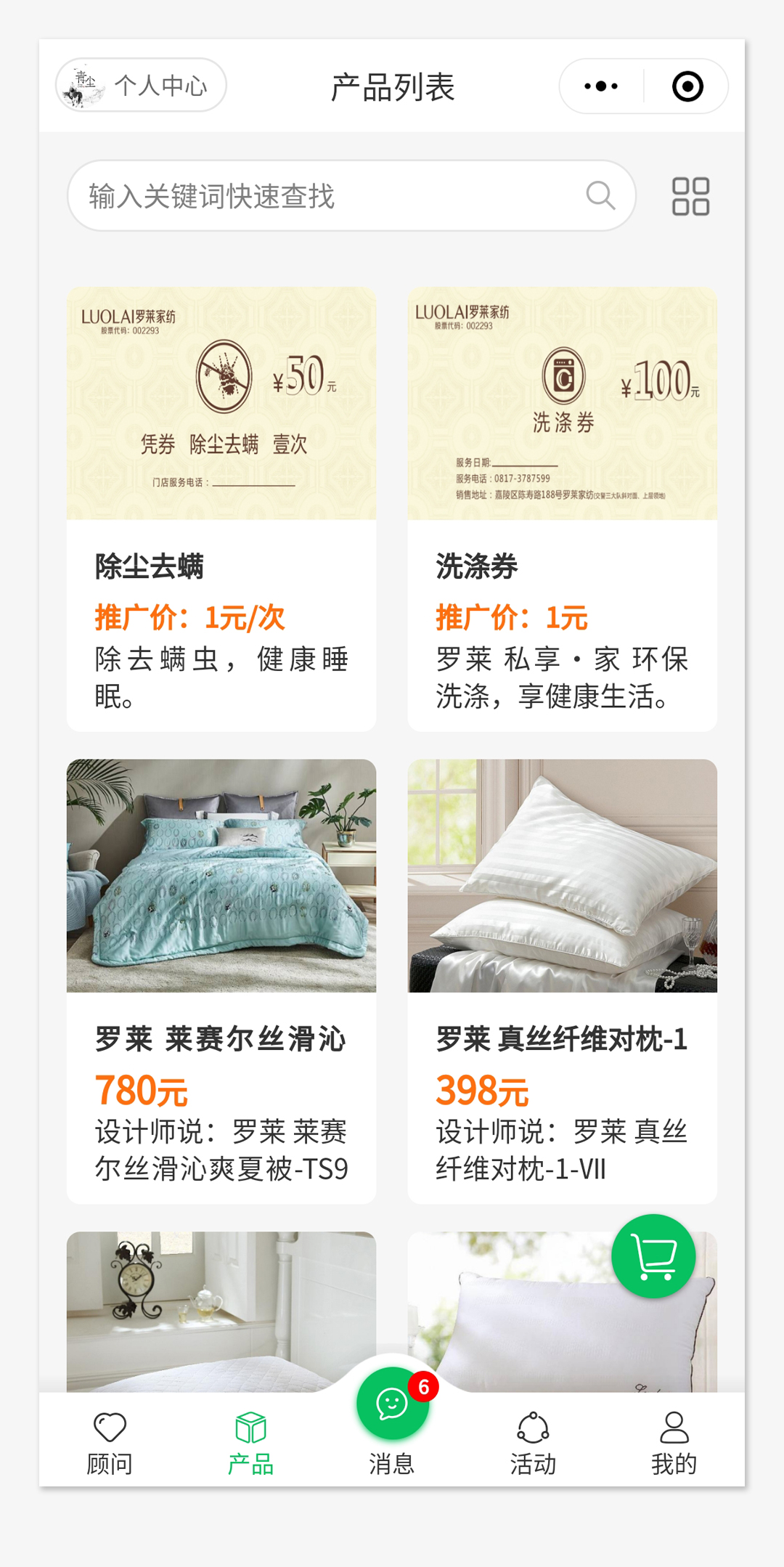This screenshot has height=1567, width=784.
Task: Switch to the 顾问 tab
Action: click(110, 1442)
